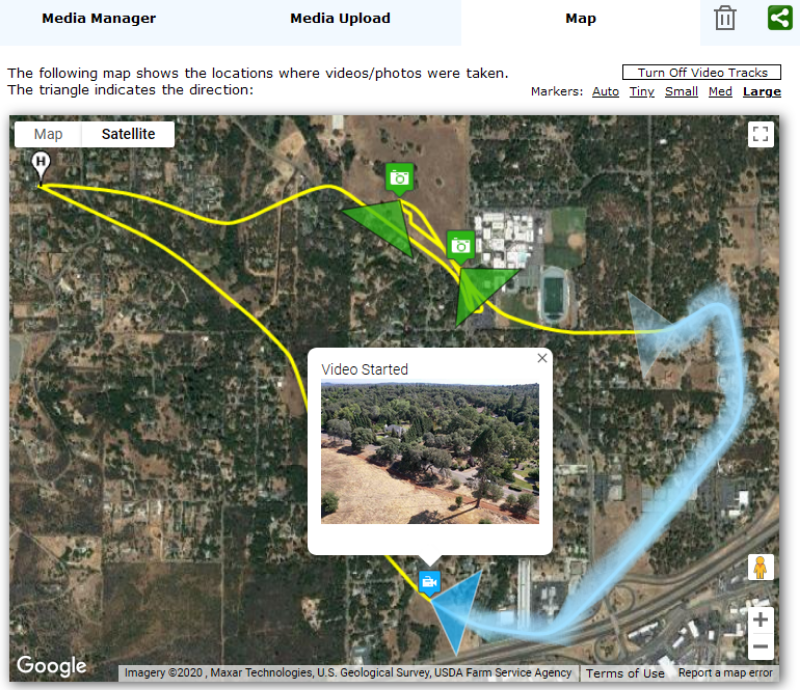Turn Off Video Tracks

coord(702,73)
